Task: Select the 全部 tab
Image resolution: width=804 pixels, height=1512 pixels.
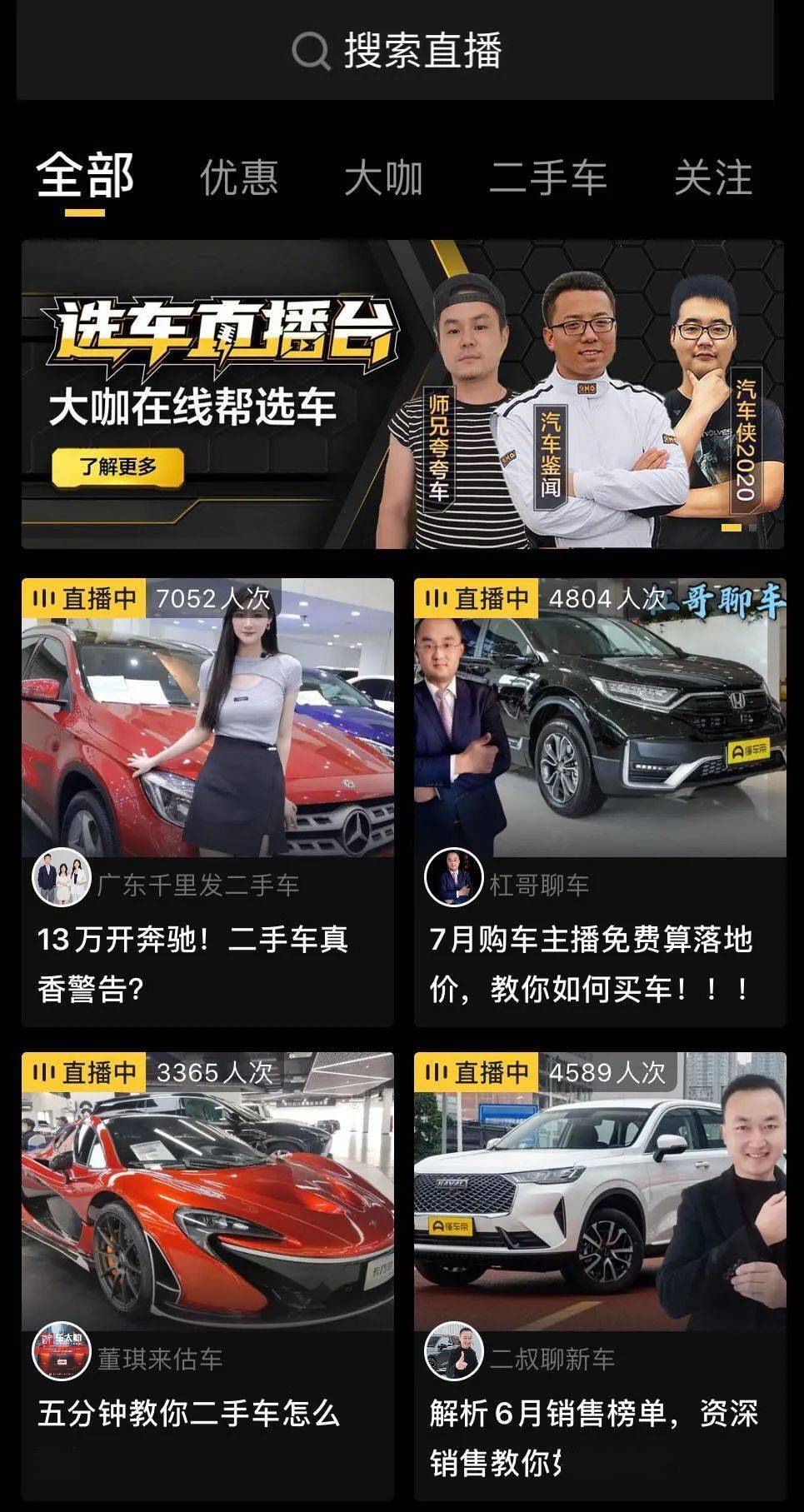Action: [85, 176]
